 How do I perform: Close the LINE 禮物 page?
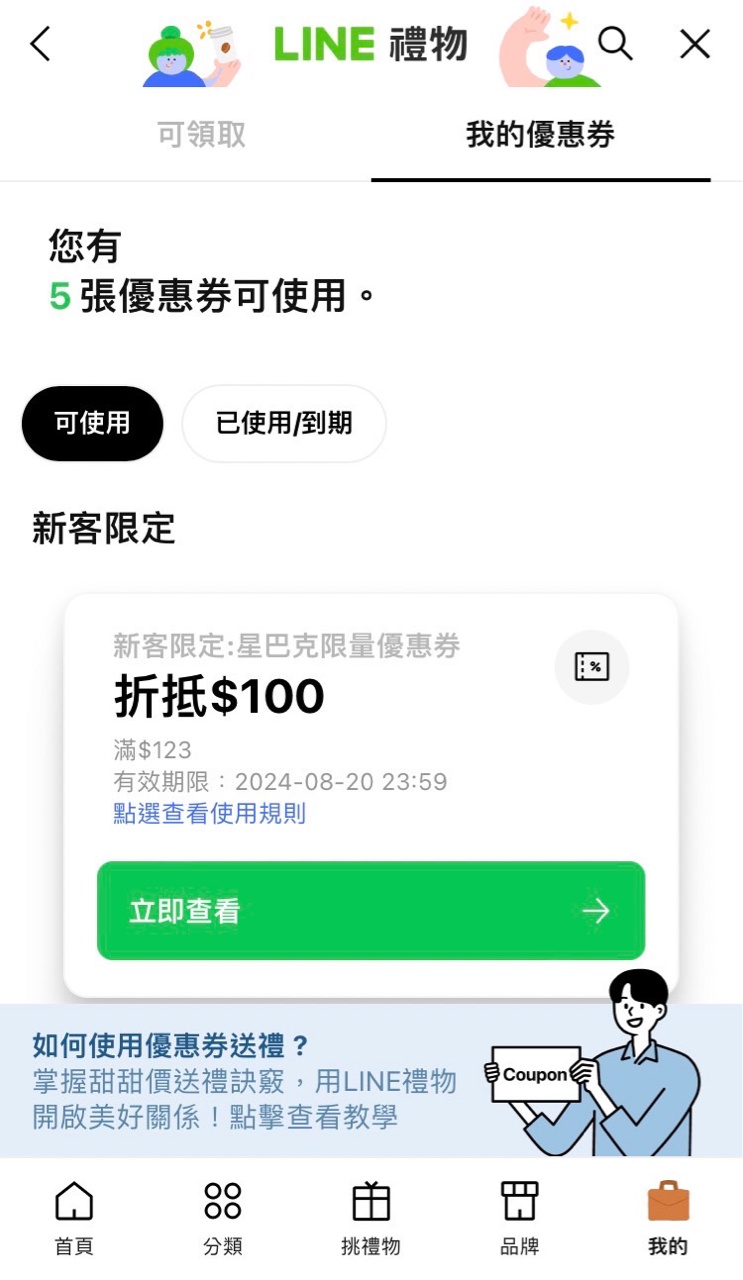point(694,44)
